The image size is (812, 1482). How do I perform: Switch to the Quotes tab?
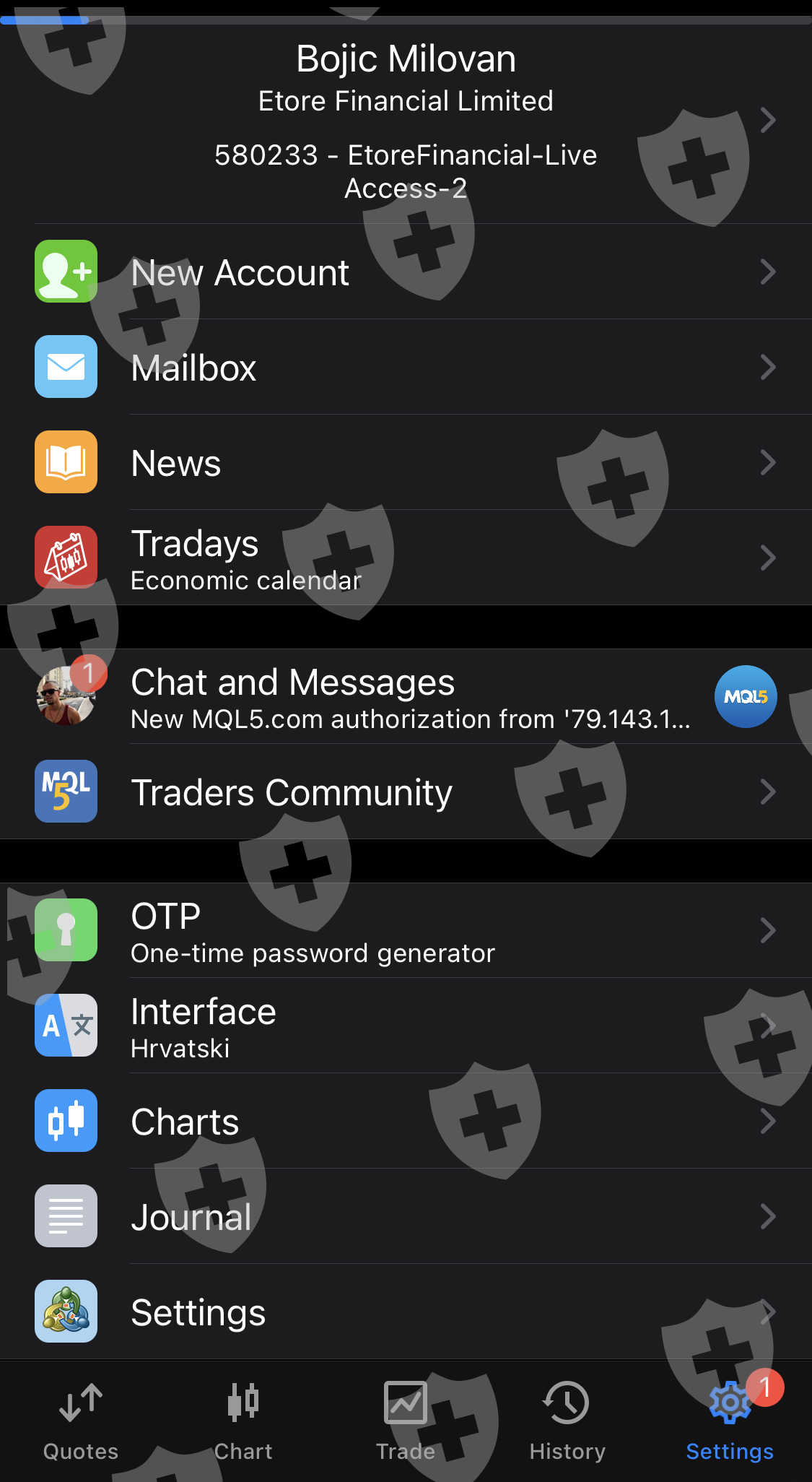(x=81, y=1421)
